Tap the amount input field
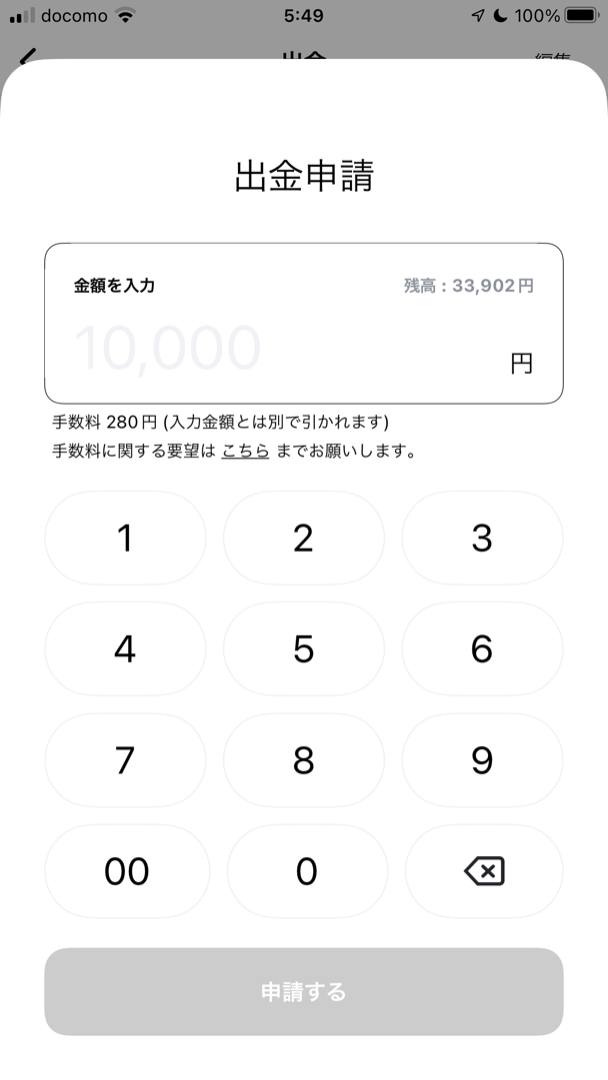608x1080 pixels. (304, 323)
